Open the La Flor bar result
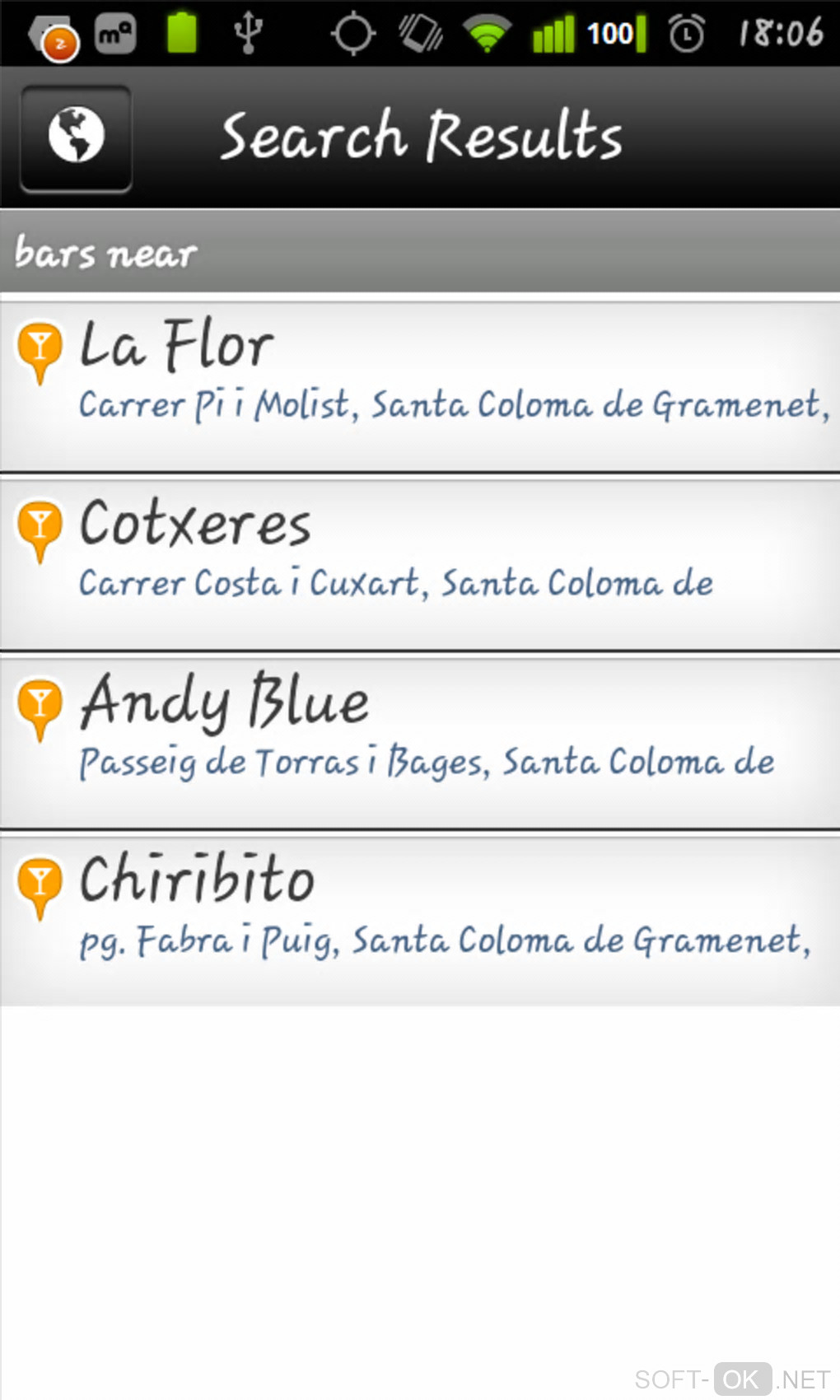The image size is (840, 1400). [x=420, y=385]
